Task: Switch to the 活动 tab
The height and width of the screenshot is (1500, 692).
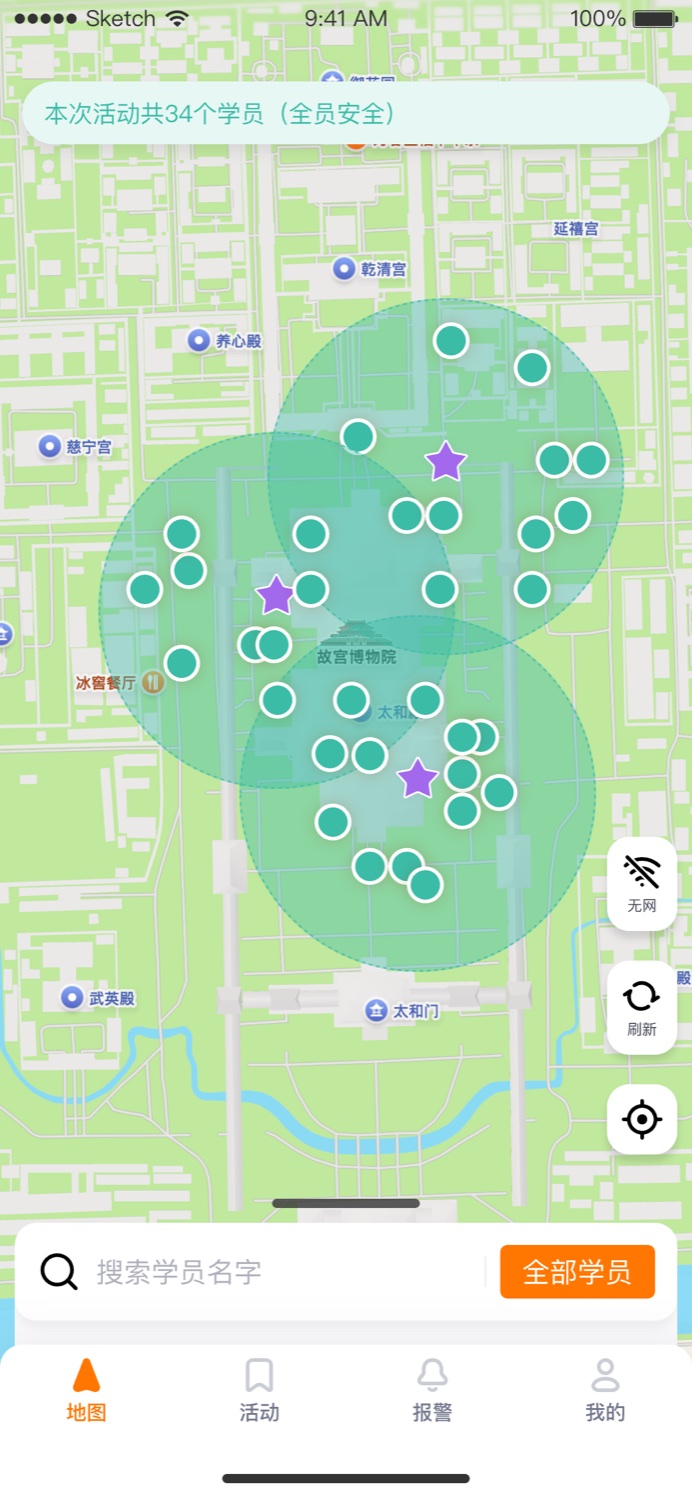Action: tap(259, 1391)
